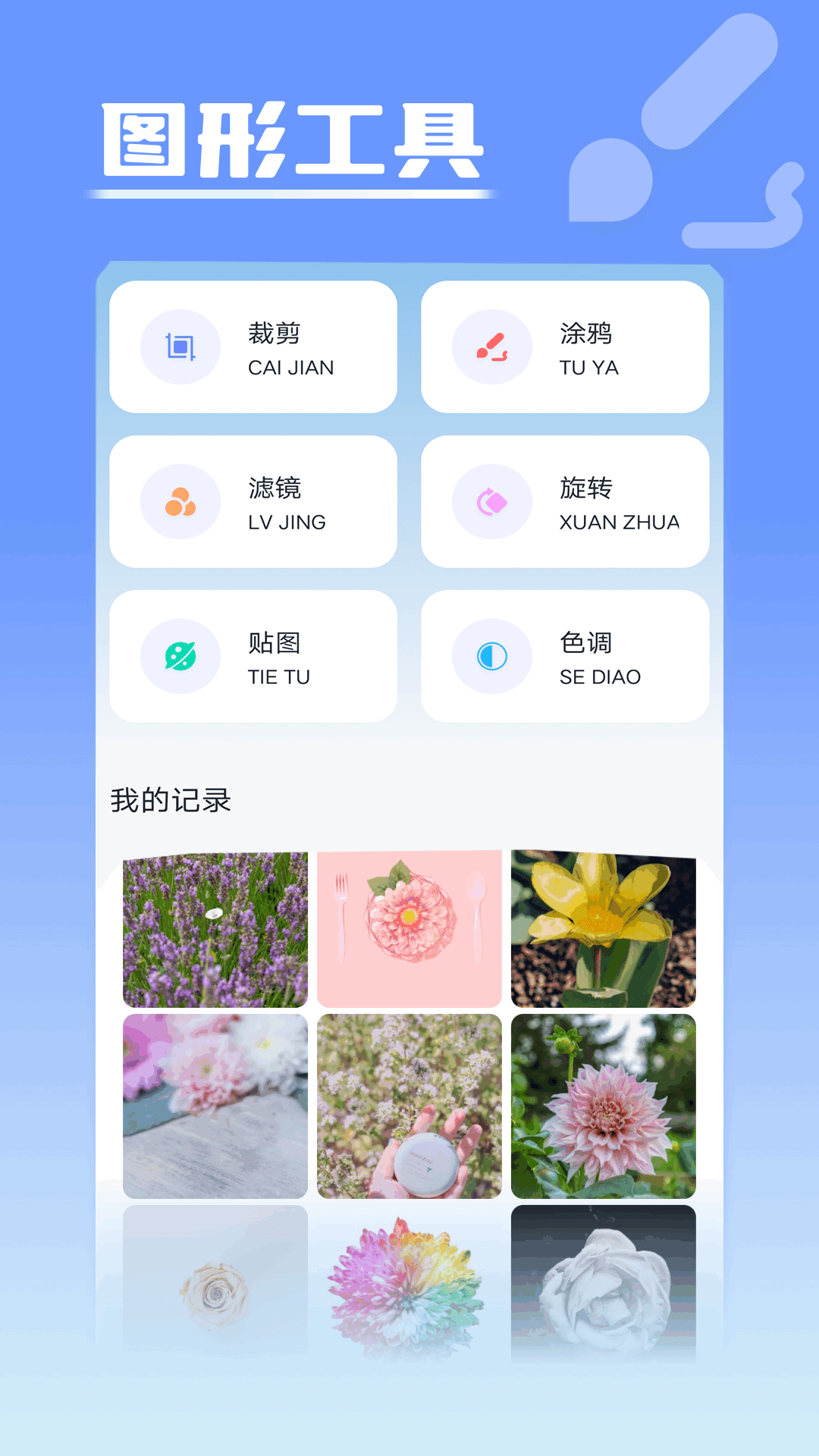The image size is (819, 1456).
Task: Tap the 滤镜 filter icon
Action: (x=180, y=500)
